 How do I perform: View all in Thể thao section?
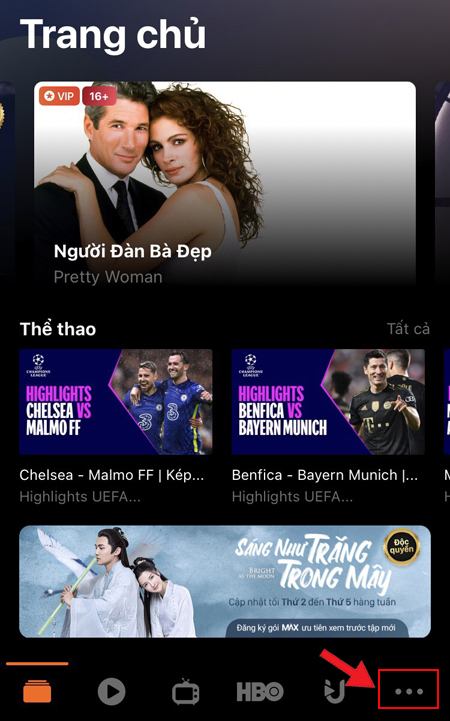pyautogui.click(x=408, y=329)
